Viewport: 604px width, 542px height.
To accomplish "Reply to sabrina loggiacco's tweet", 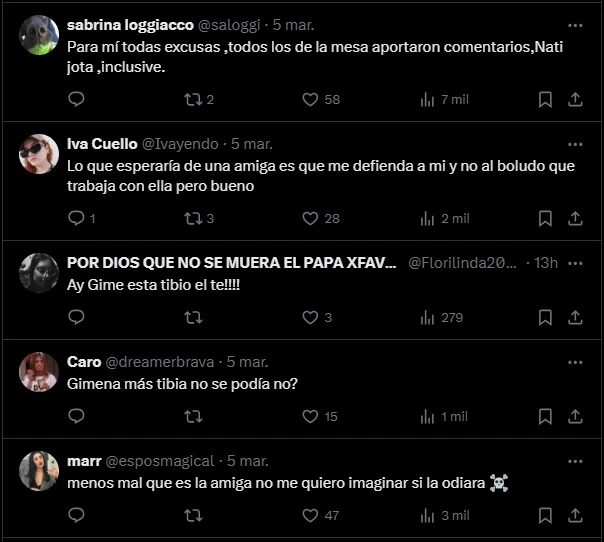I will pyautogui.click(x=77, y=99).
